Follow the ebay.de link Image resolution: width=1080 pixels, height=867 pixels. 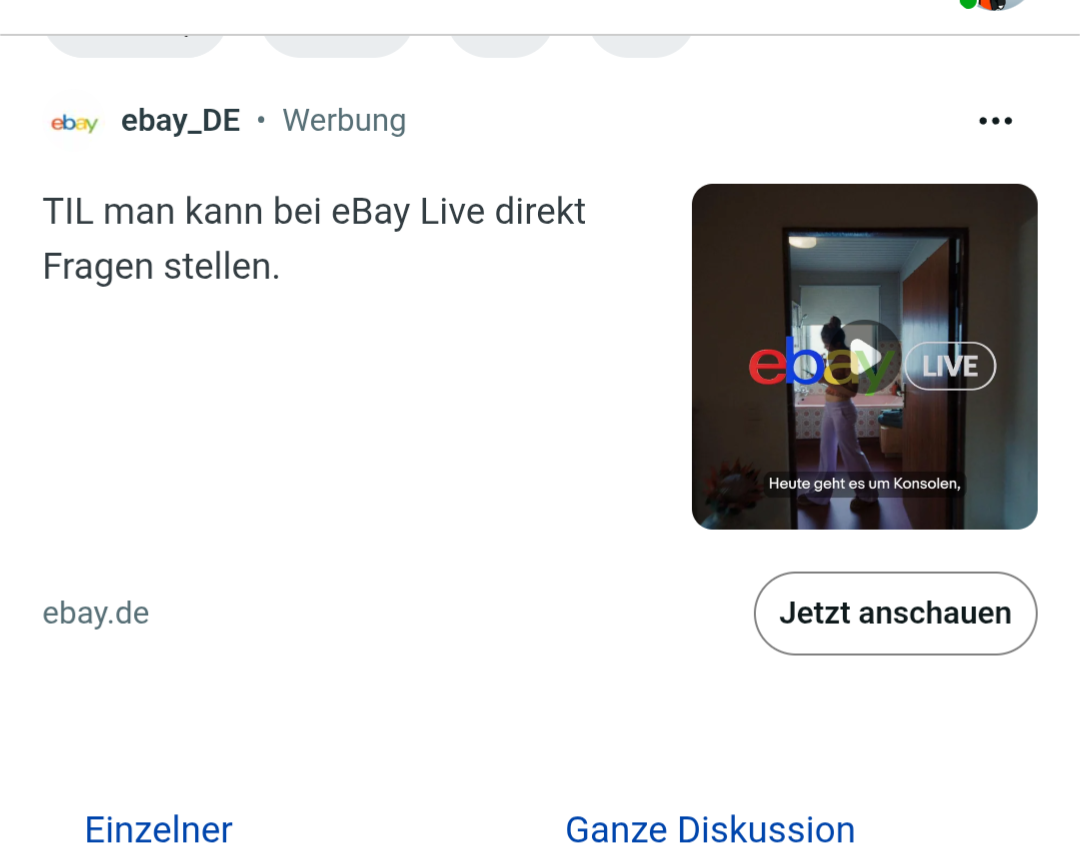pyautogui.click(x=96, y=613)
